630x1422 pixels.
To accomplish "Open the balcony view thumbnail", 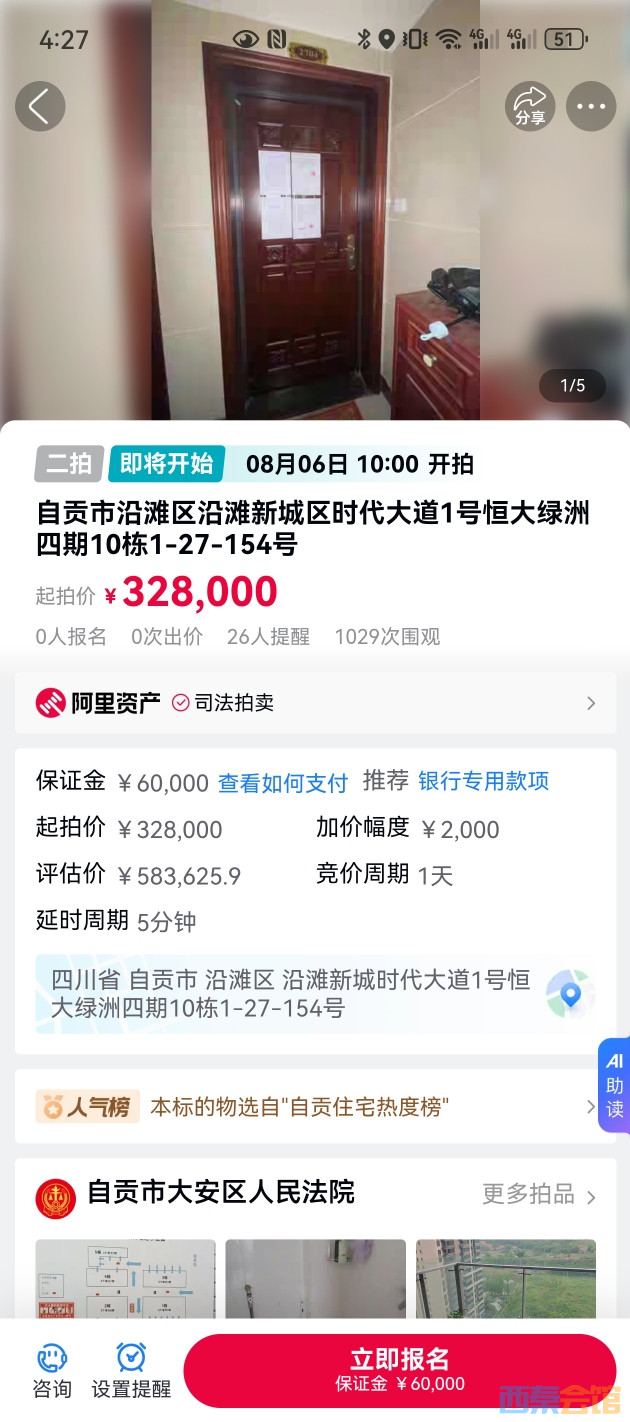I will point(505,1278).
